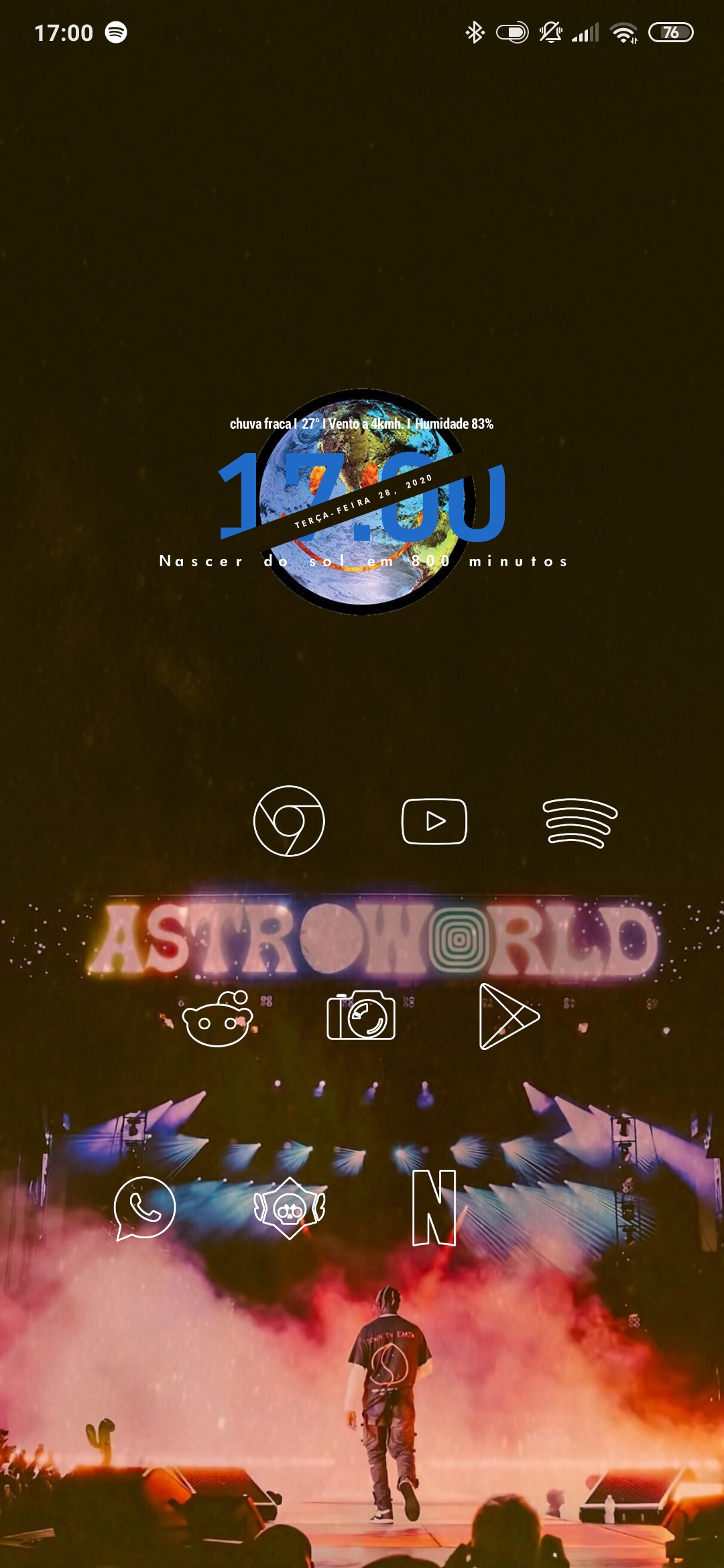The height and width of the screenshot is (1568, 724).
Task: Launch the YouTube app
Action: pos(434,821)
